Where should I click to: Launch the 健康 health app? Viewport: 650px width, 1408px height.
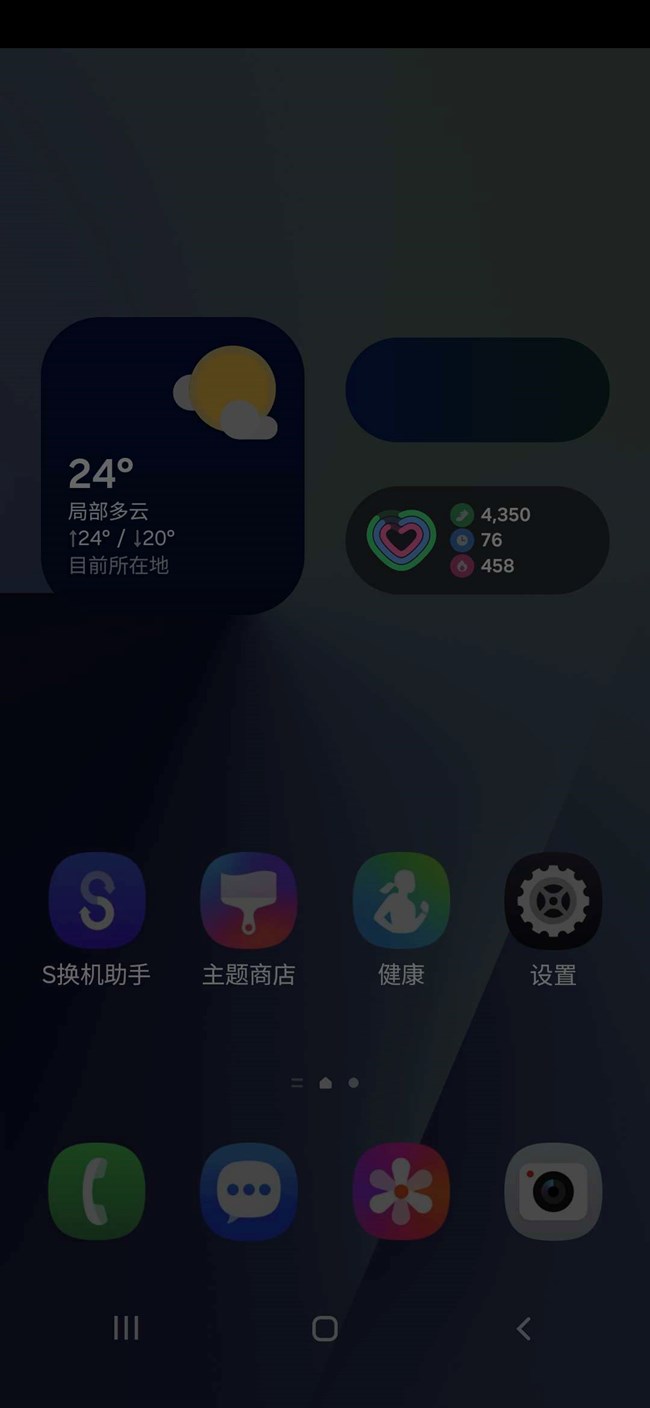[x=401, y=901]
